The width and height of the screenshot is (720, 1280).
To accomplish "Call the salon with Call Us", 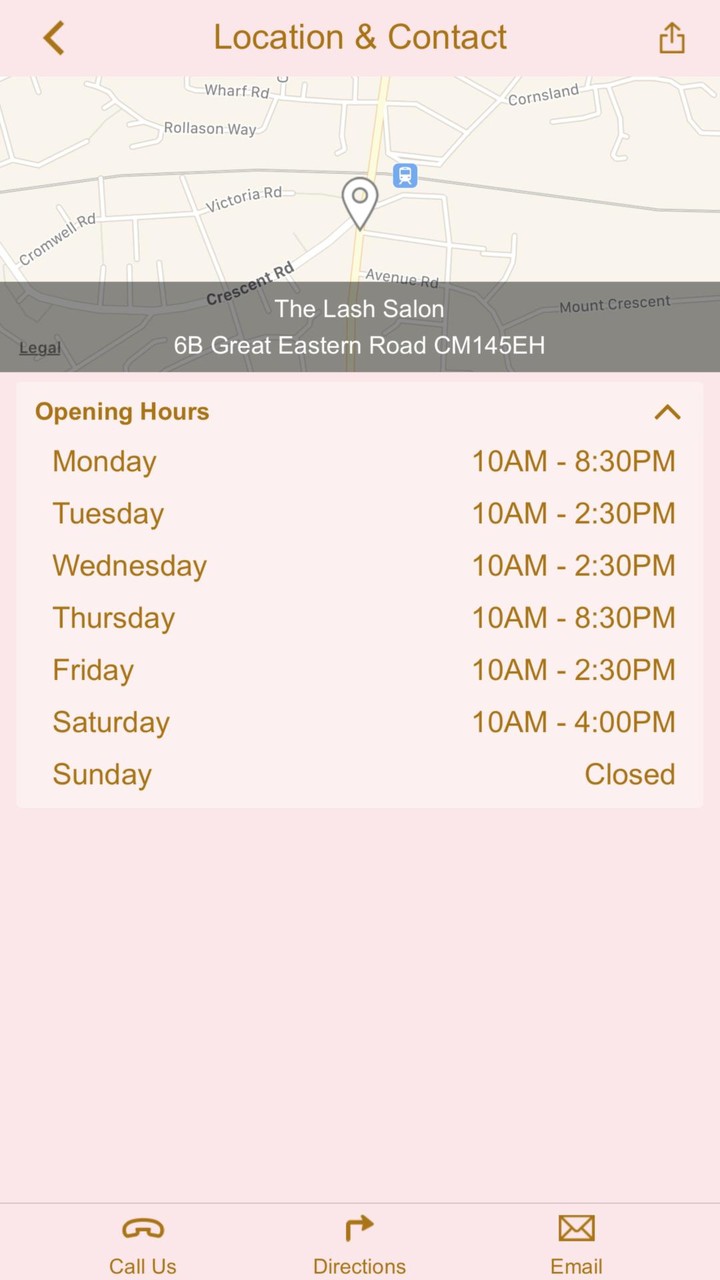I will [143, 1243].
